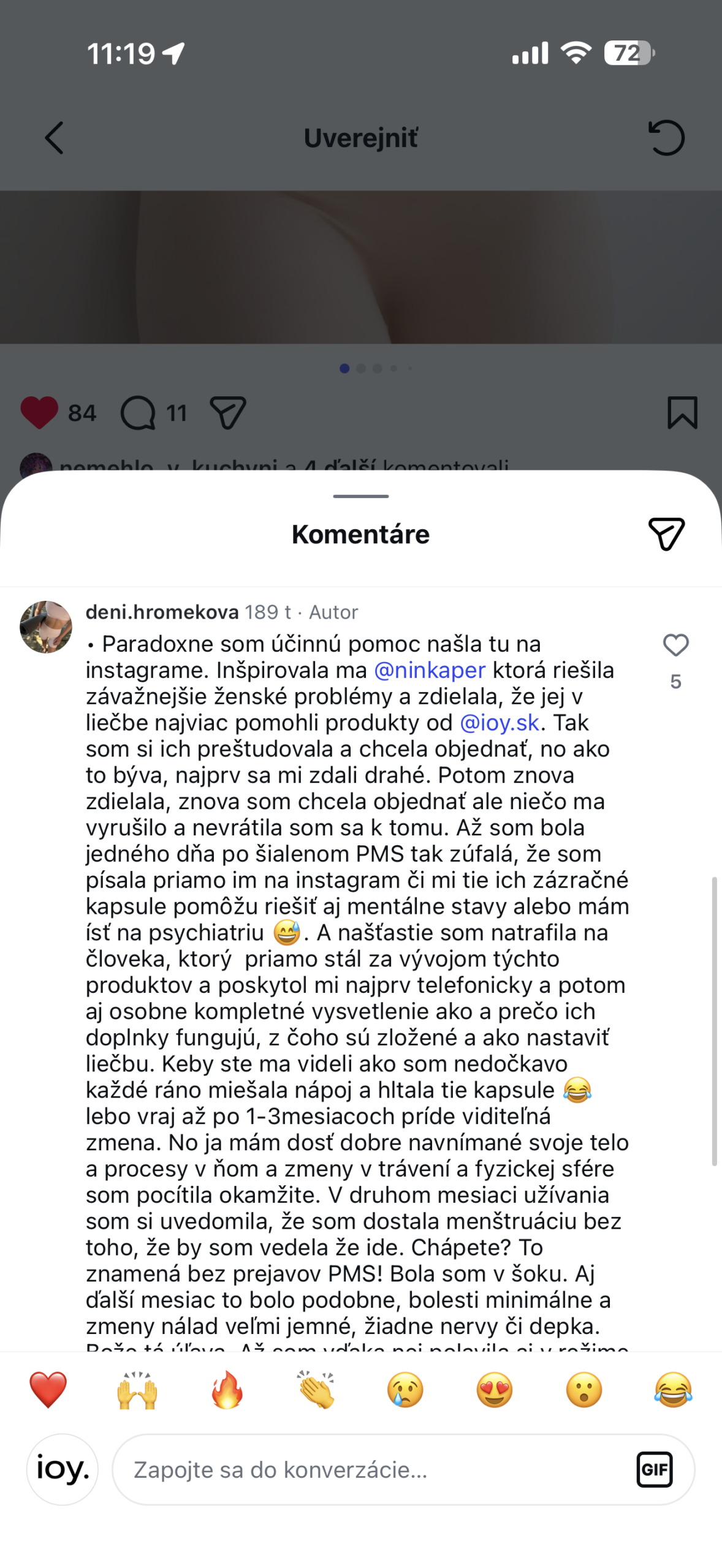This screenshot has height=1568, width=722.
Task: Grab the sheet handle above Komentáre
Action: [360, 496]
